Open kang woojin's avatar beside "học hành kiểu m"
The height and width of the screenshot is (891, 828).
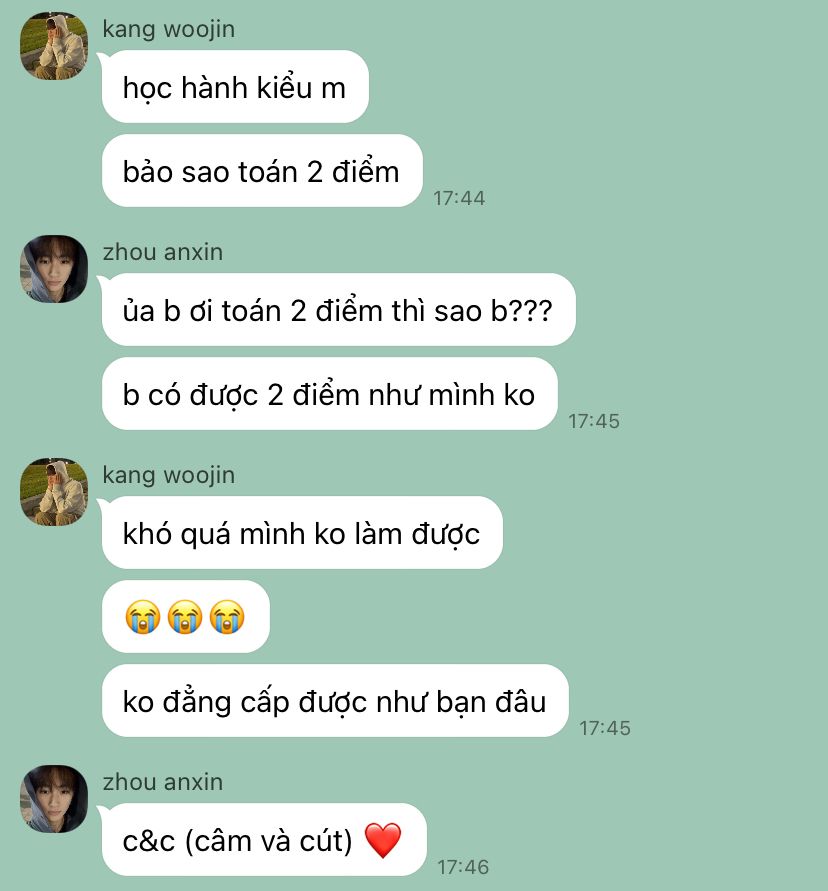pos(54,47)
